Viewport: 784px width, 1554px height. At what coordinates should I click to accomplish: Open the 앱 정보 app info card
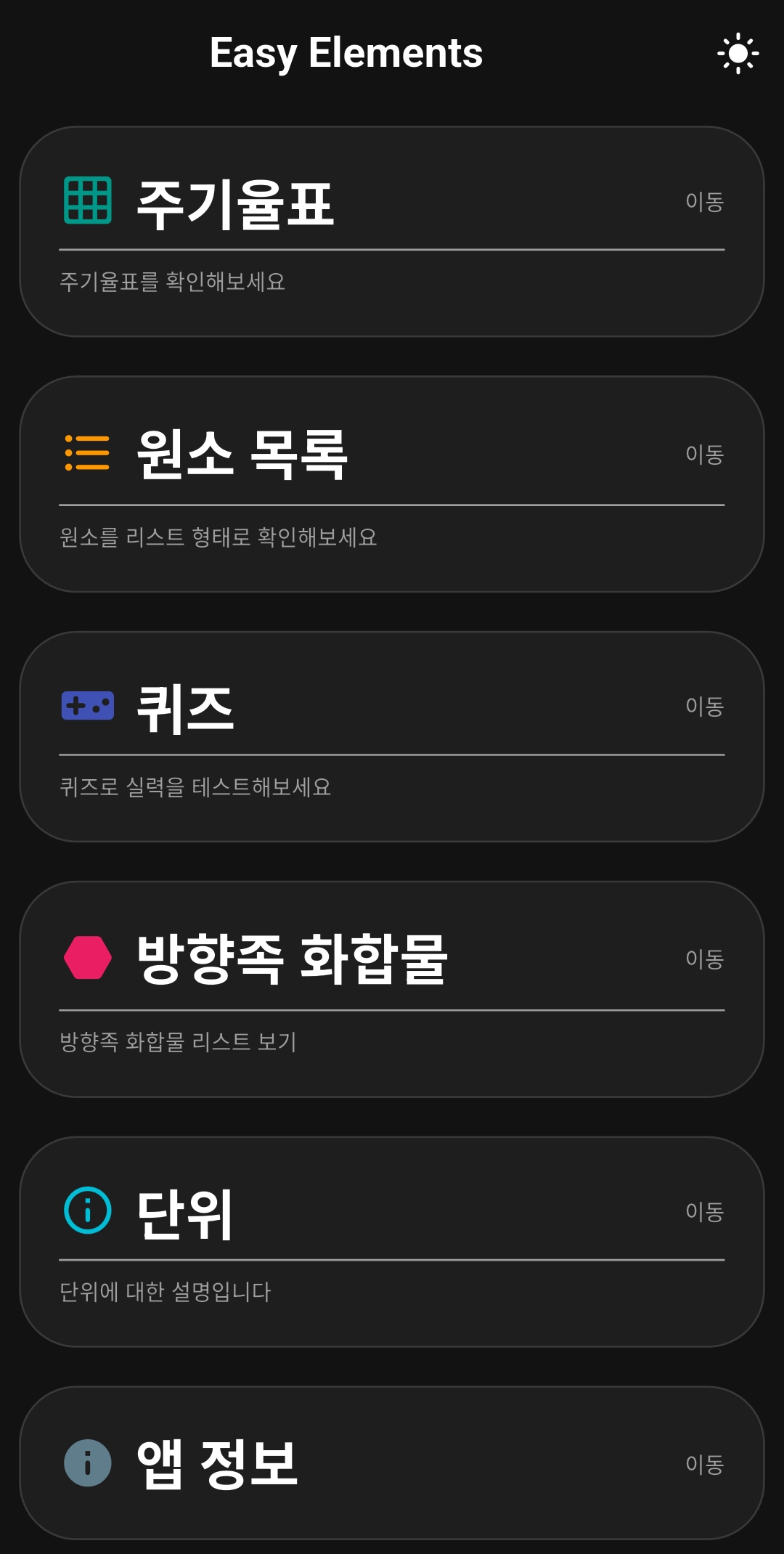pyautogui.click(x=392, y=1463)
